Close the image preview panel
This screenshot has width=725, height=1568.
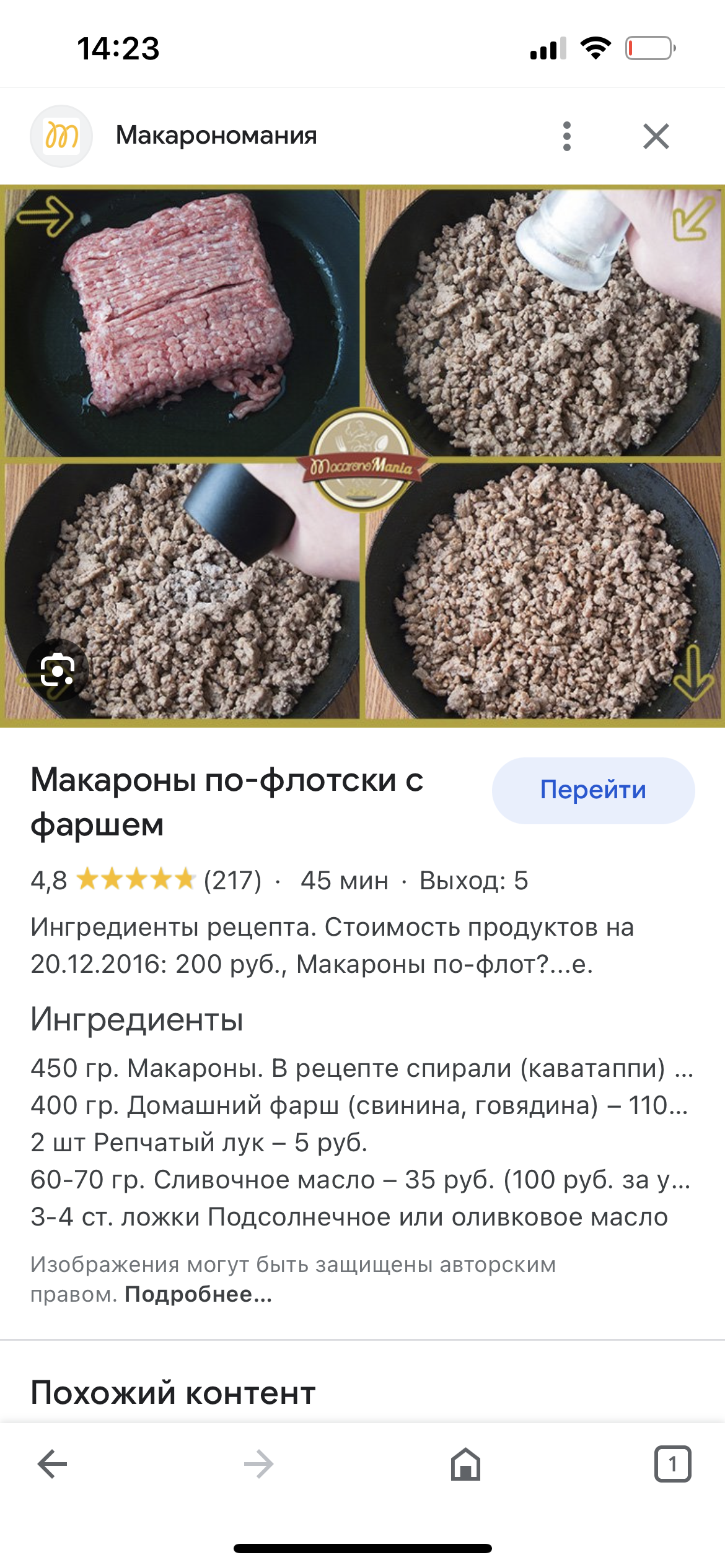pos(656,136)
